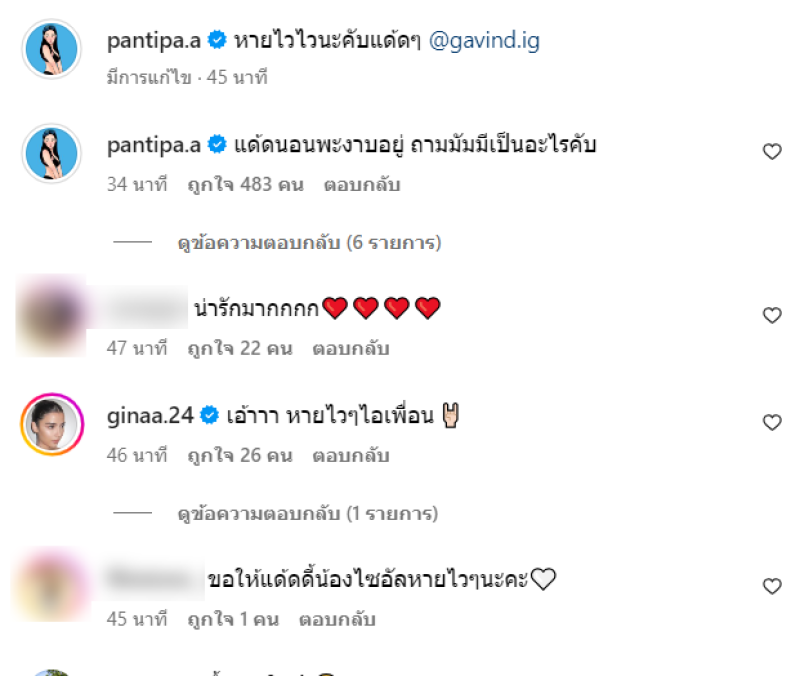Like ginaa.24's comment
This screenshot has height=676, width=800.
(771, 423)
